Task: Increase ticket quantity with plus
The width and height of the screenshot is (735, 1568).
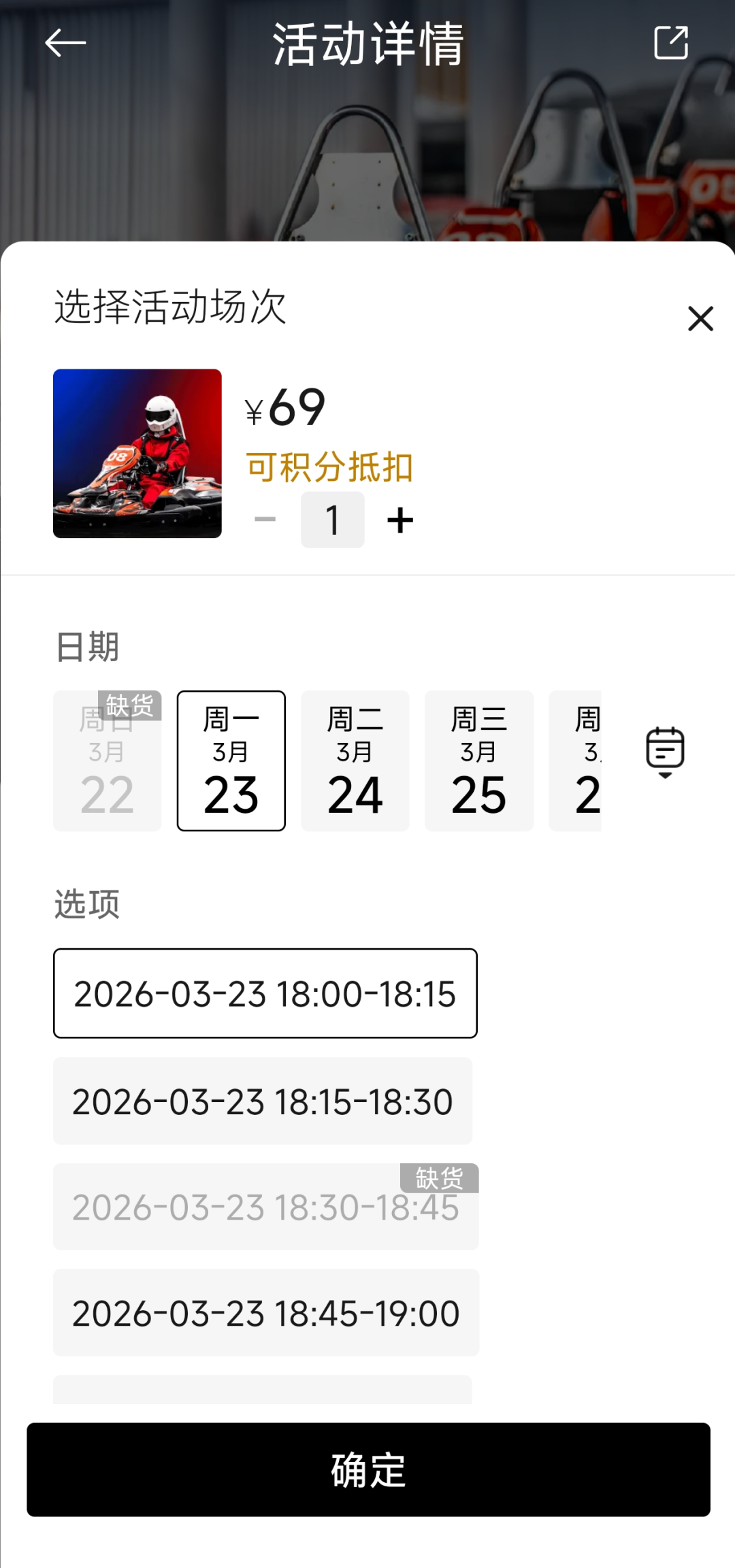Action: pyautogui.click(x=400, y=520)
